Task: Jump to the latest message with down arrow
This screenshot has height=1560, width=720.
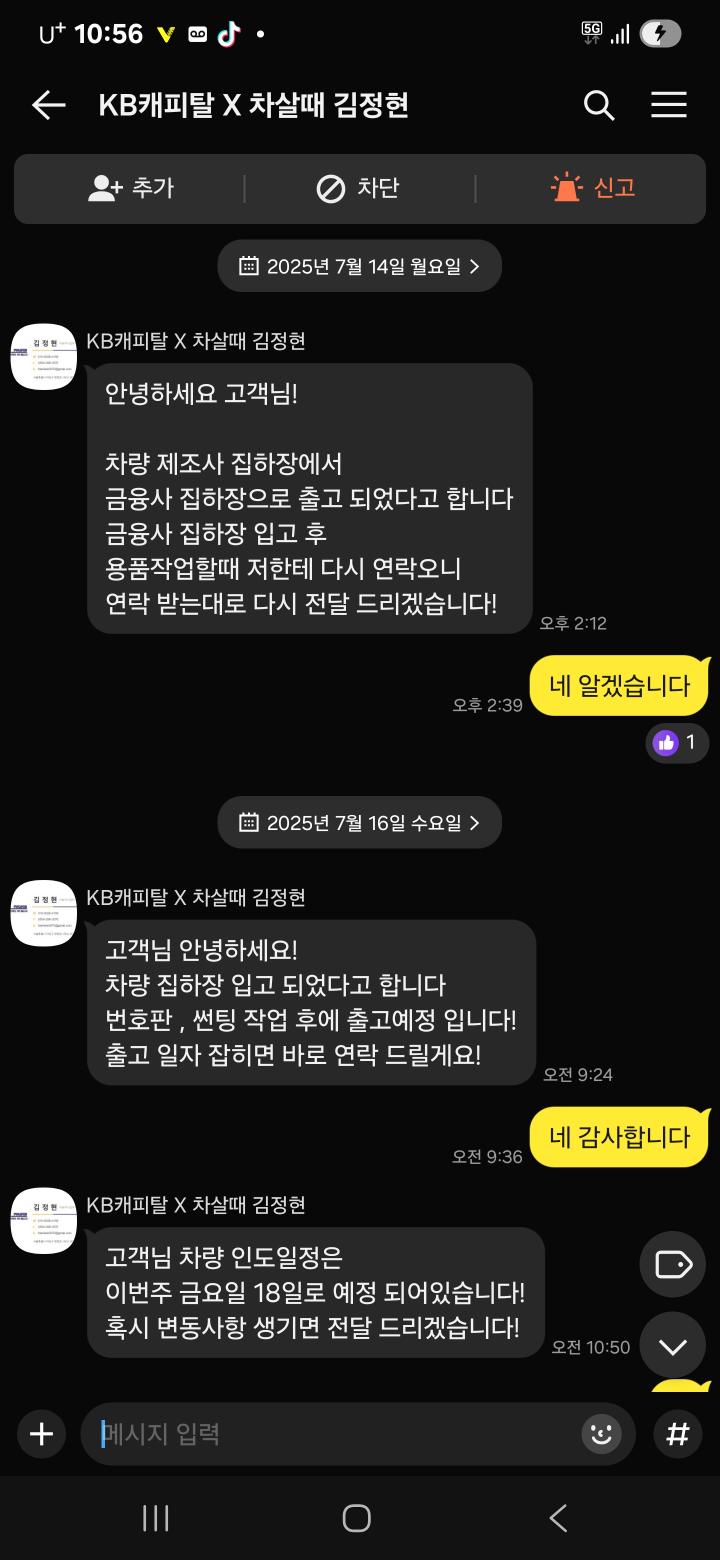Action: pyautogui.click(x=672, y=1345)
